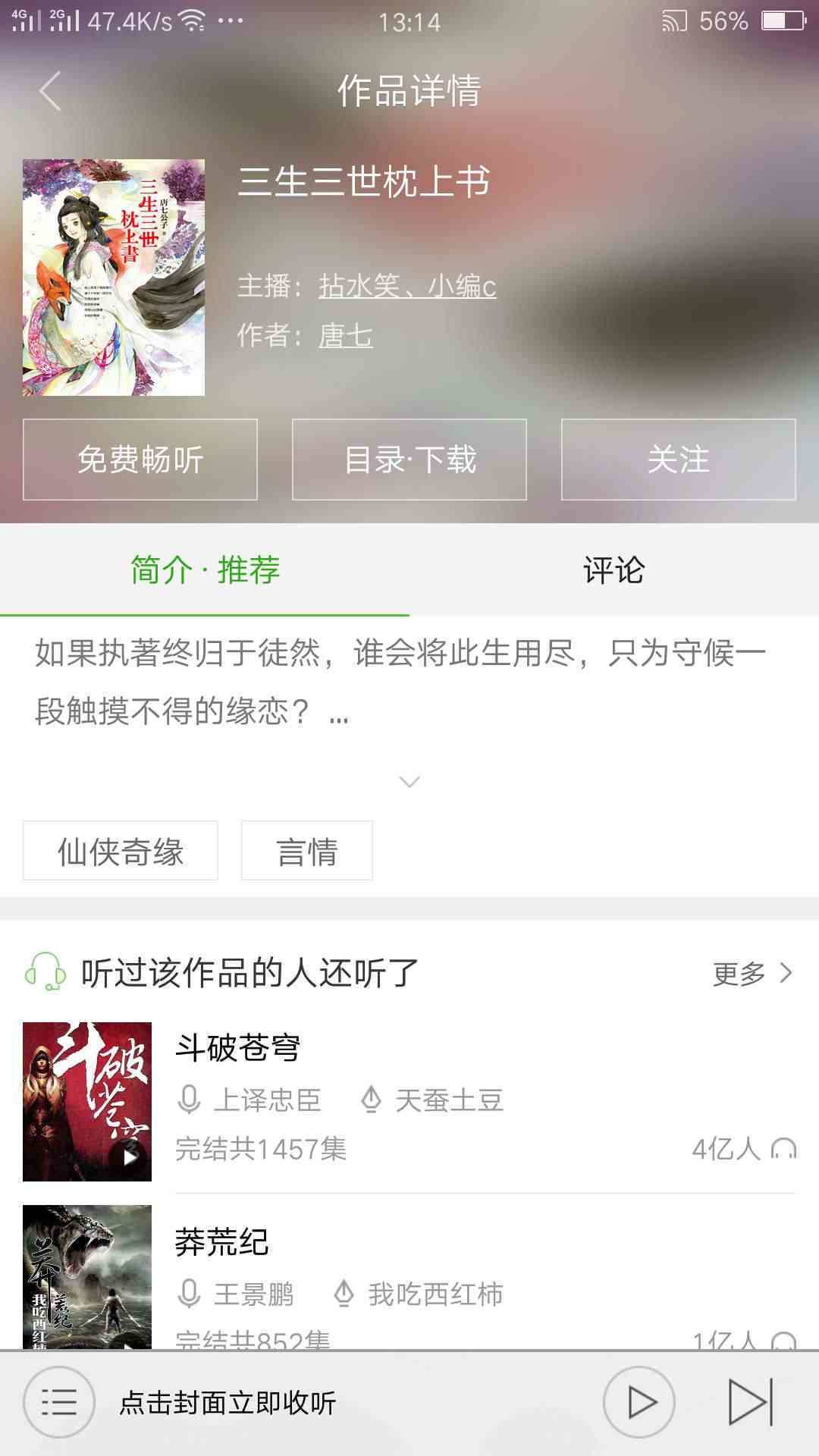This screenshot has width=819, height=1456.
Task: Select the 简介·推荐 tab
Action: 205,570
